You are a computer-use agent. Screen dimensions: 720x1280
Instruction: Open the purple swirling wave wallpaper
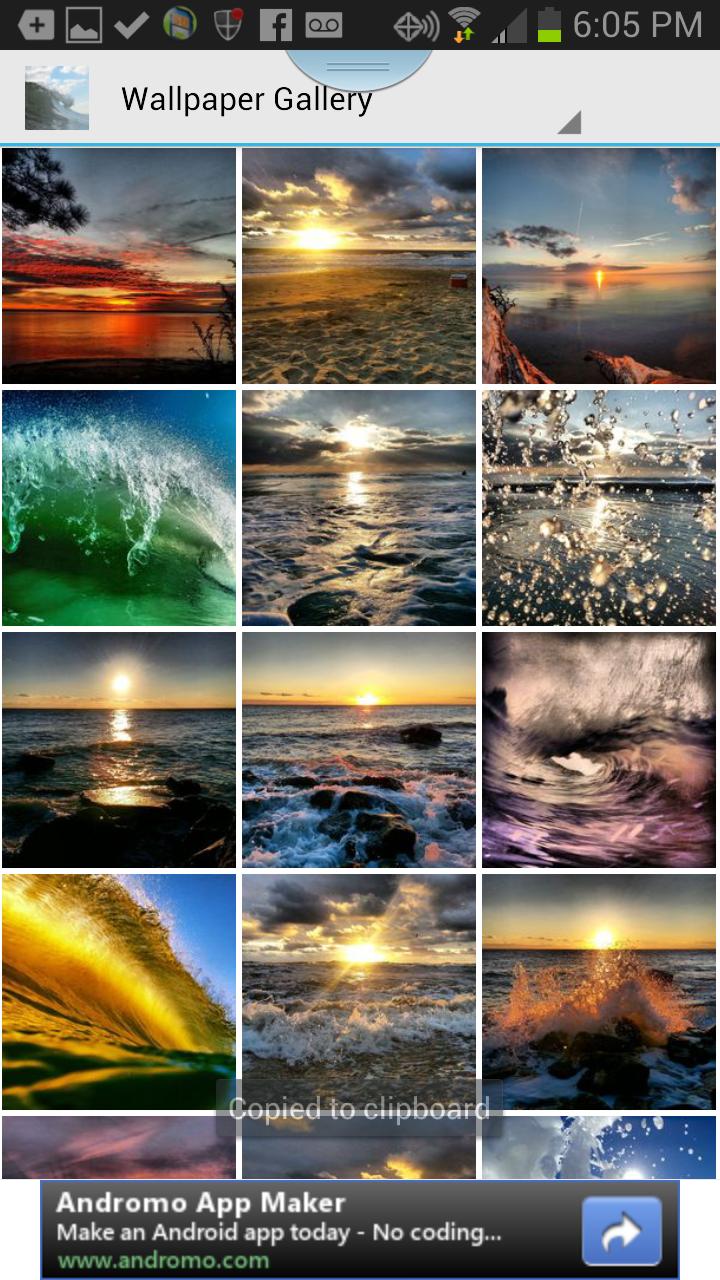click(x=599, y=750)
